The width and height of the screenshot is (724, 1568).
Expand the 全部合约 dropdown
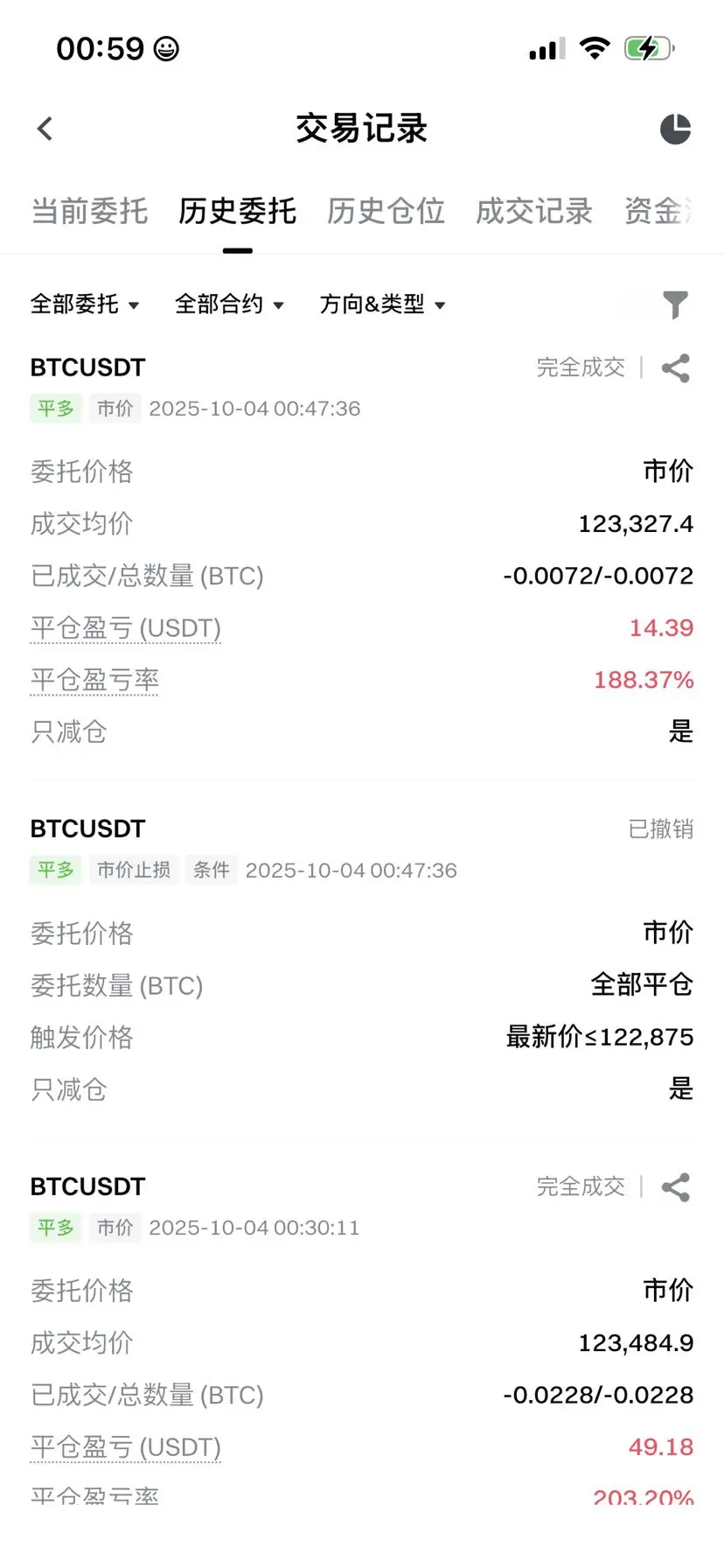coord(229,304)
